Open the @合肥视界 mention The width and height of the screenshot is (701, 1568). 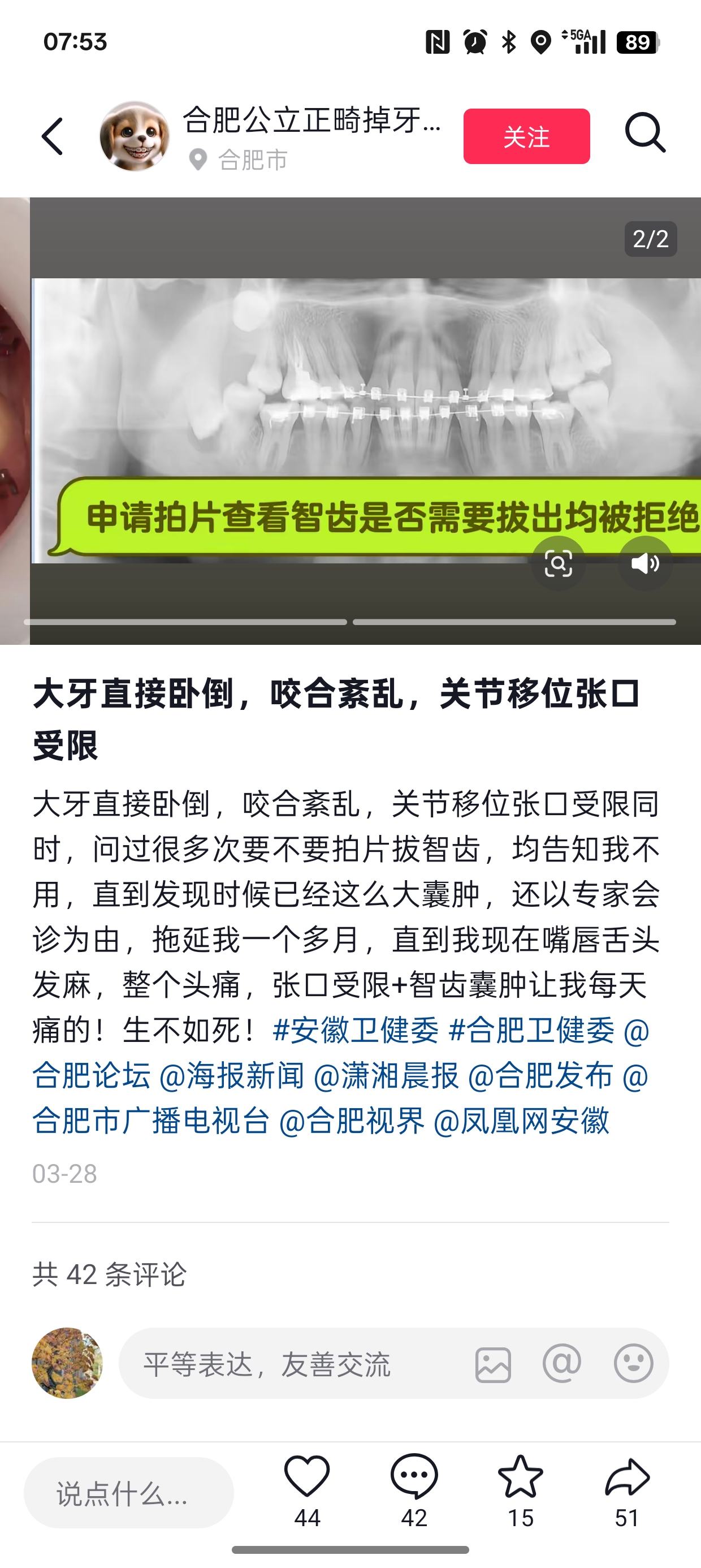click(351, 1121)
